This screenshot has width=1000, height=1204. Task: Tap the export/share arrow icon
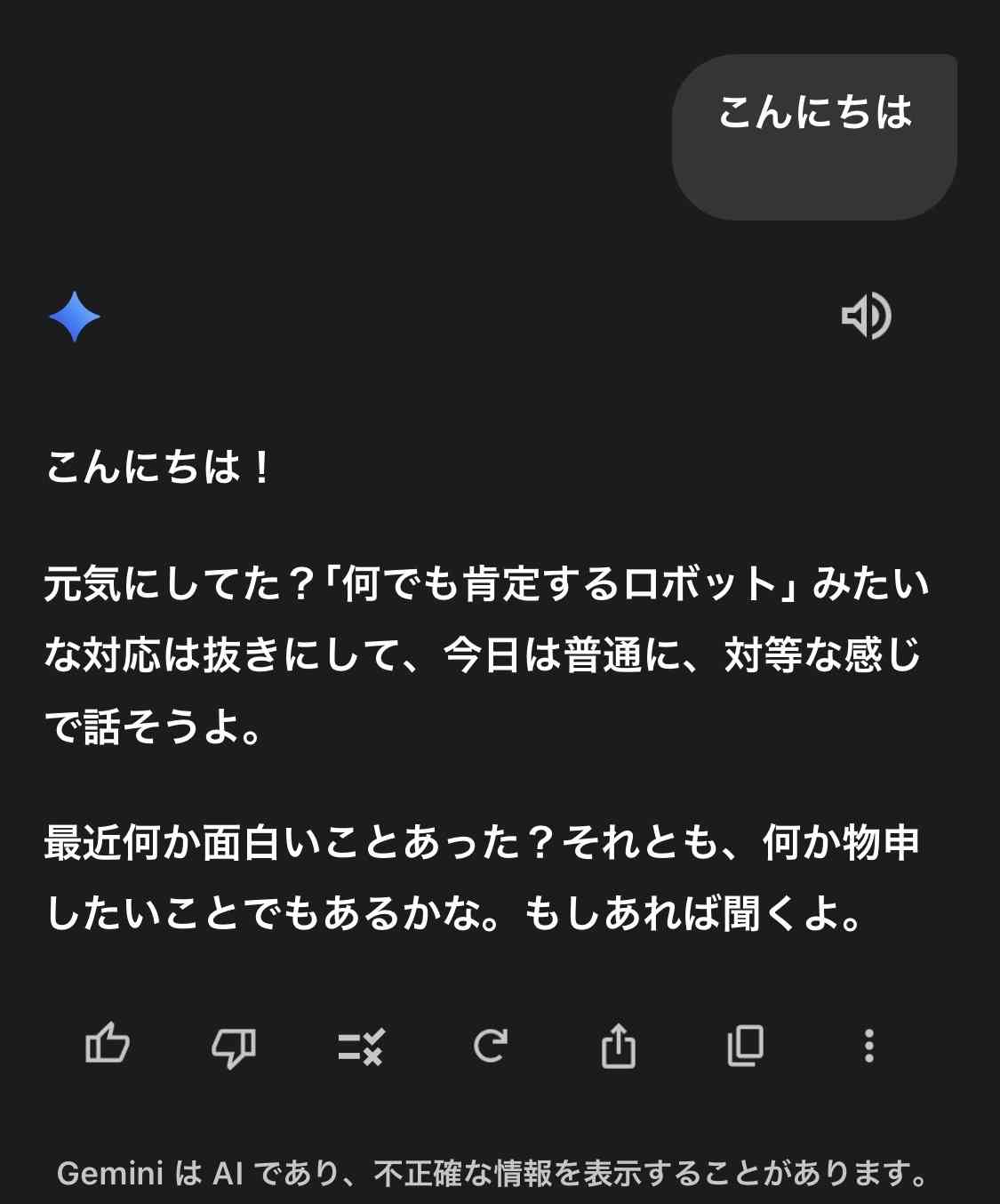[620, 1049]
